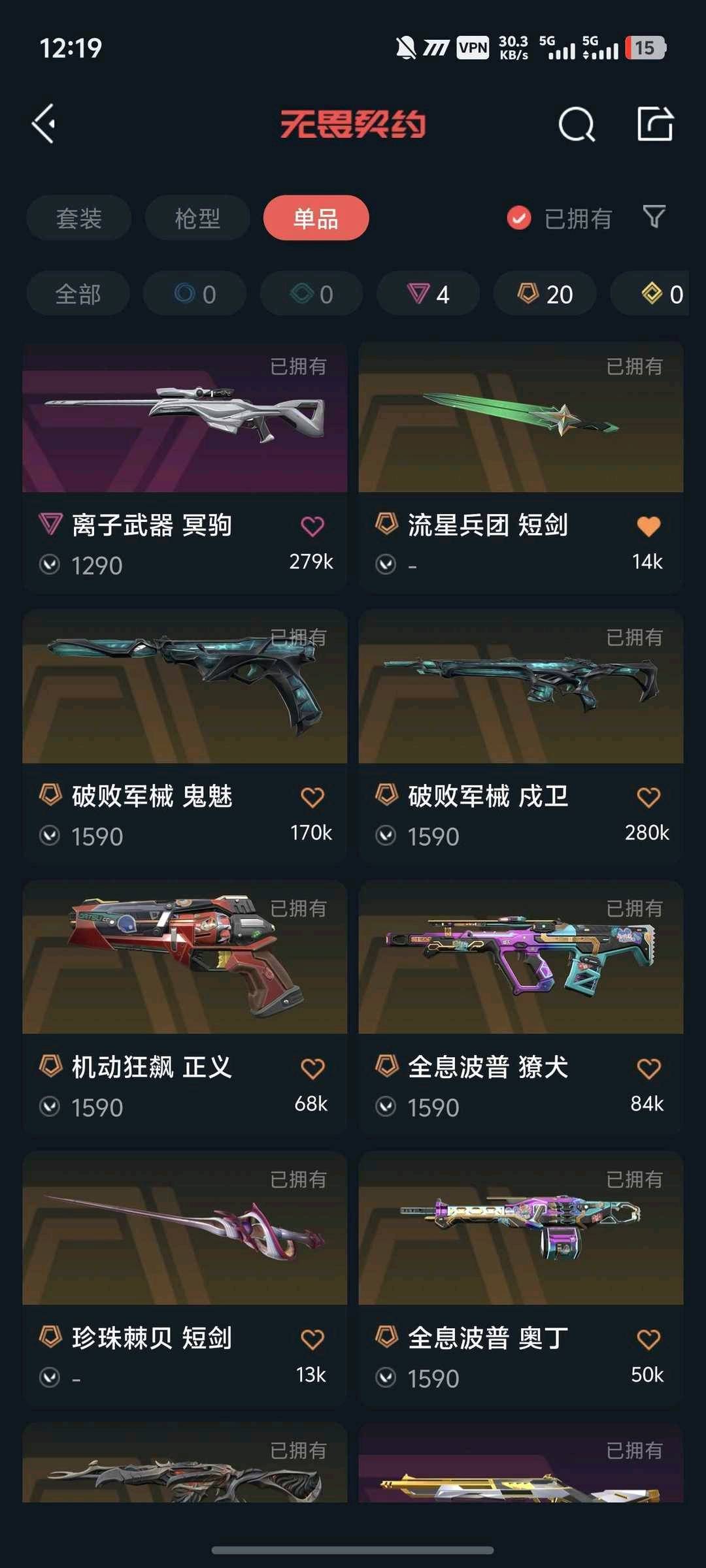Open the 珍珠棘贝 短剑 skin card
The image size is (706, 1568).
(x=184, y=1229)
